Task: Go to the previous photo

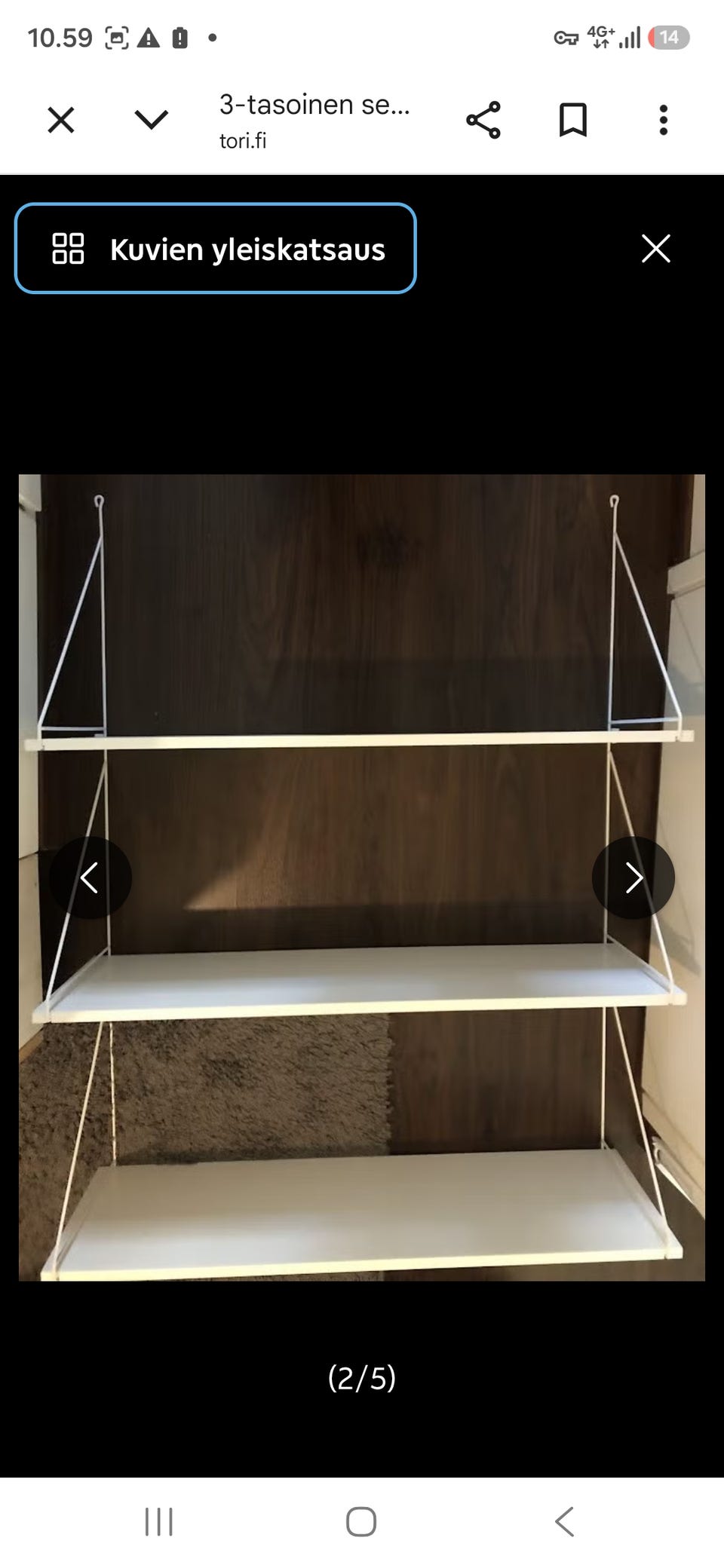Action: pyautogui.click(x=90, y=877)
